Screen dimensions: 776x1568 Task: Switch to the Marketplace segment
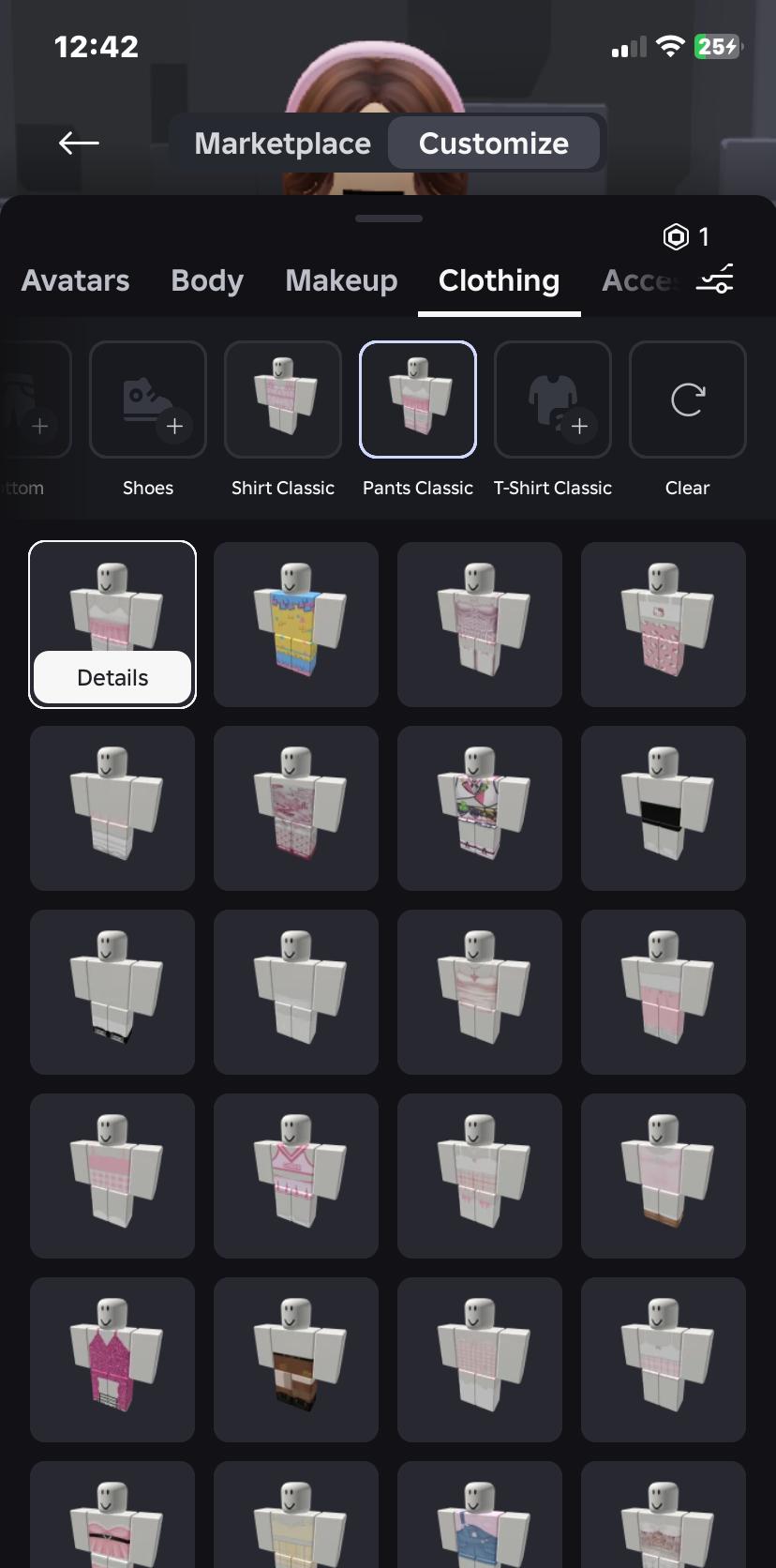point(282,143)
